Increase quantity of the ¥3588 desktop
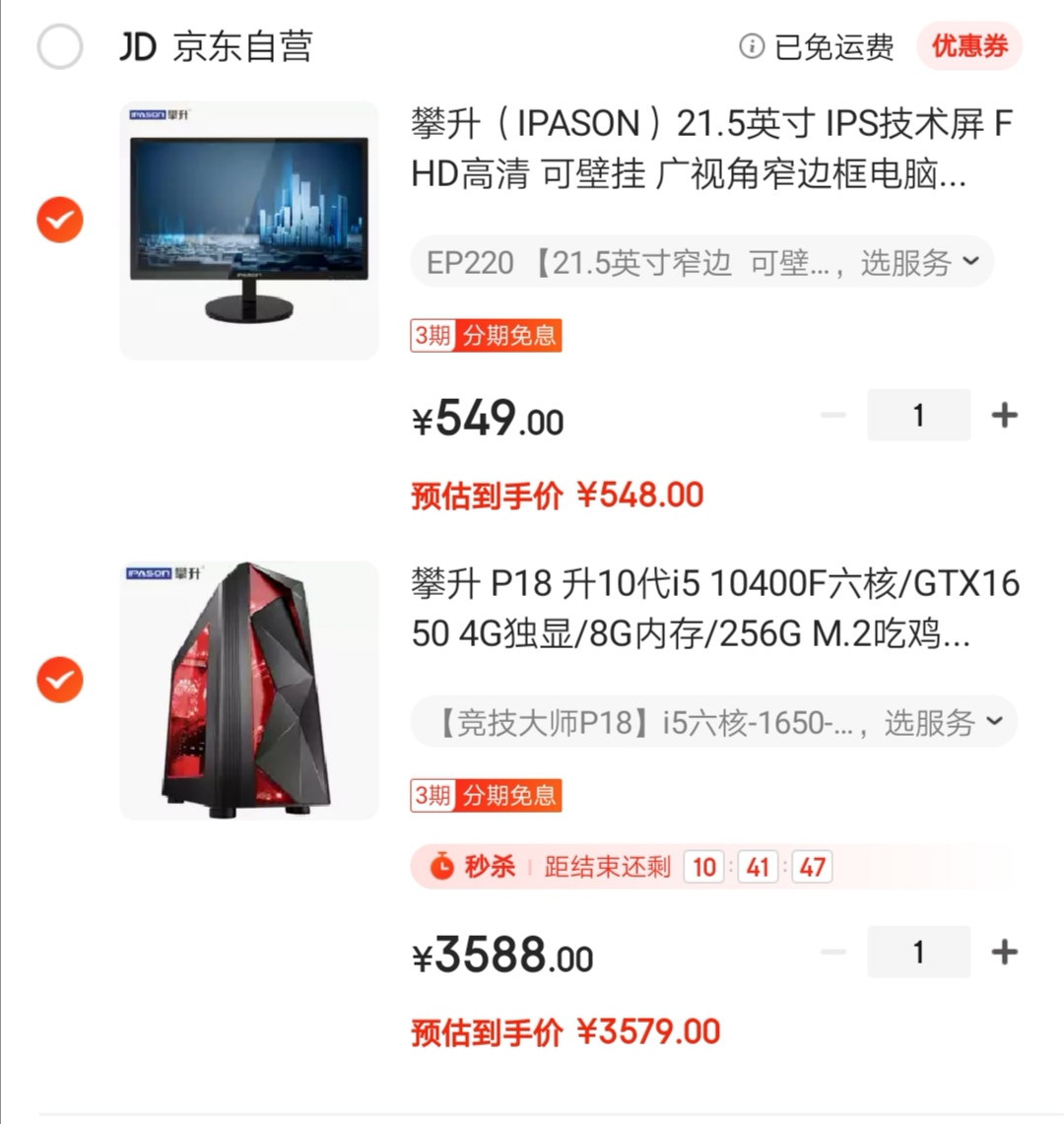 click(x=1004, y=952)
